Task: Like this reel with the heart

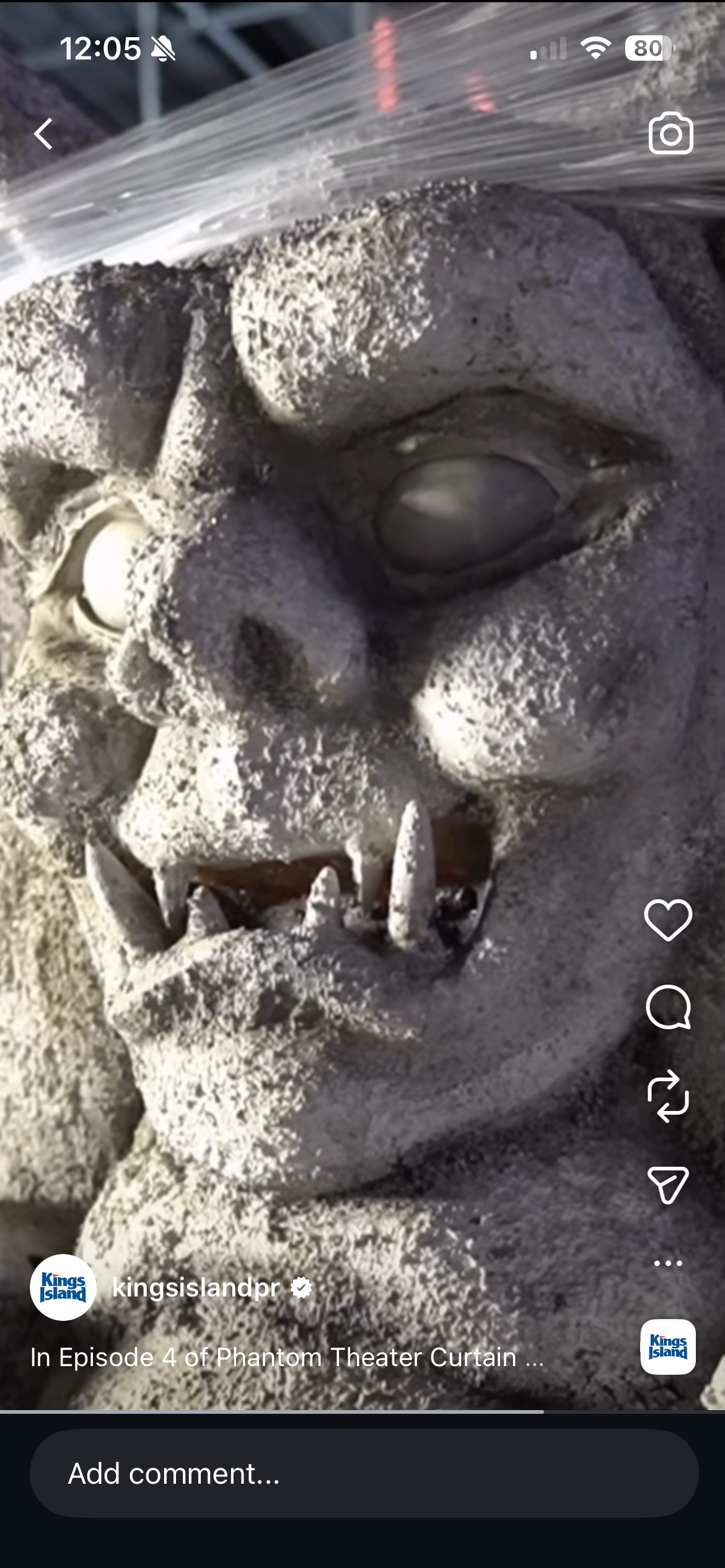Action: pyautogui.click(x=668, y=920)
